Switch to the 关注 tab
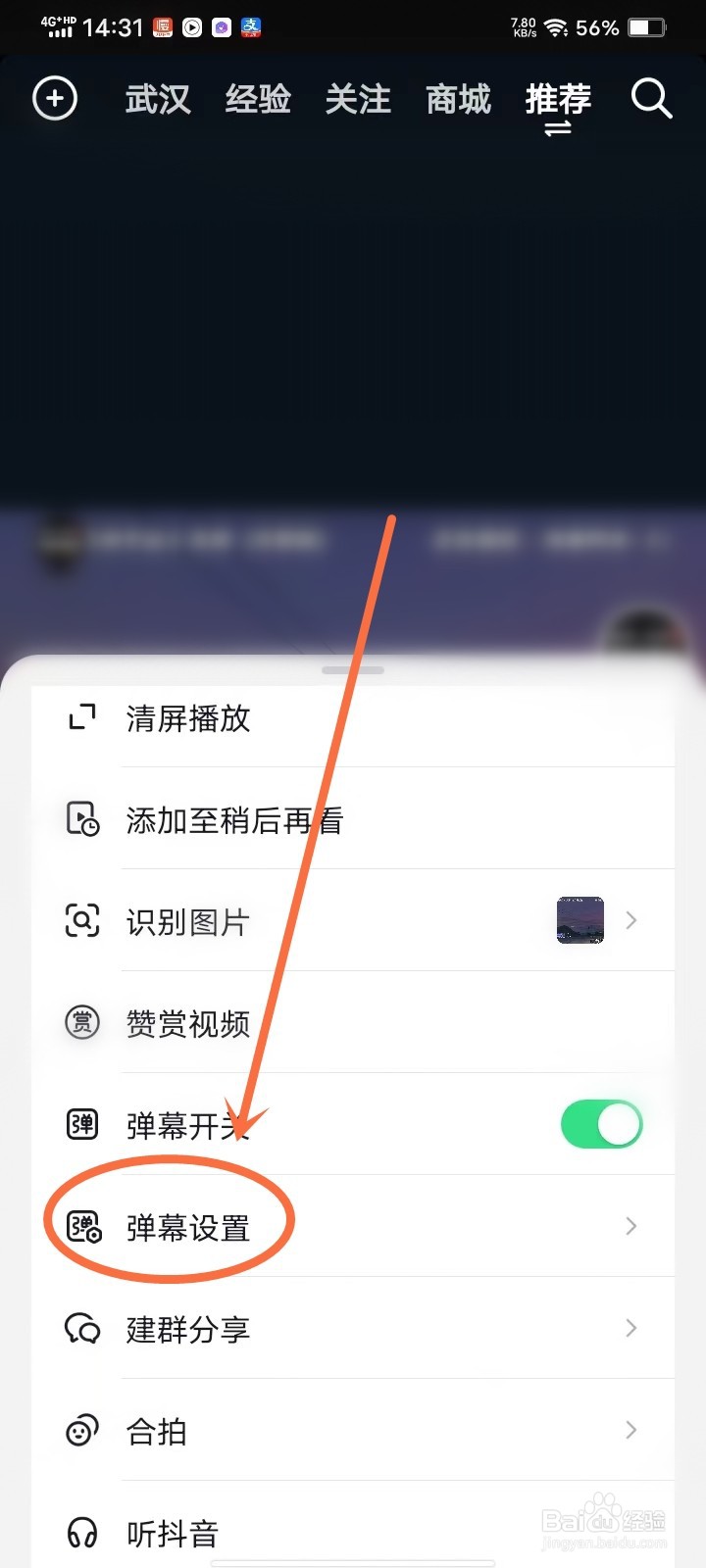 click(358, 99)
